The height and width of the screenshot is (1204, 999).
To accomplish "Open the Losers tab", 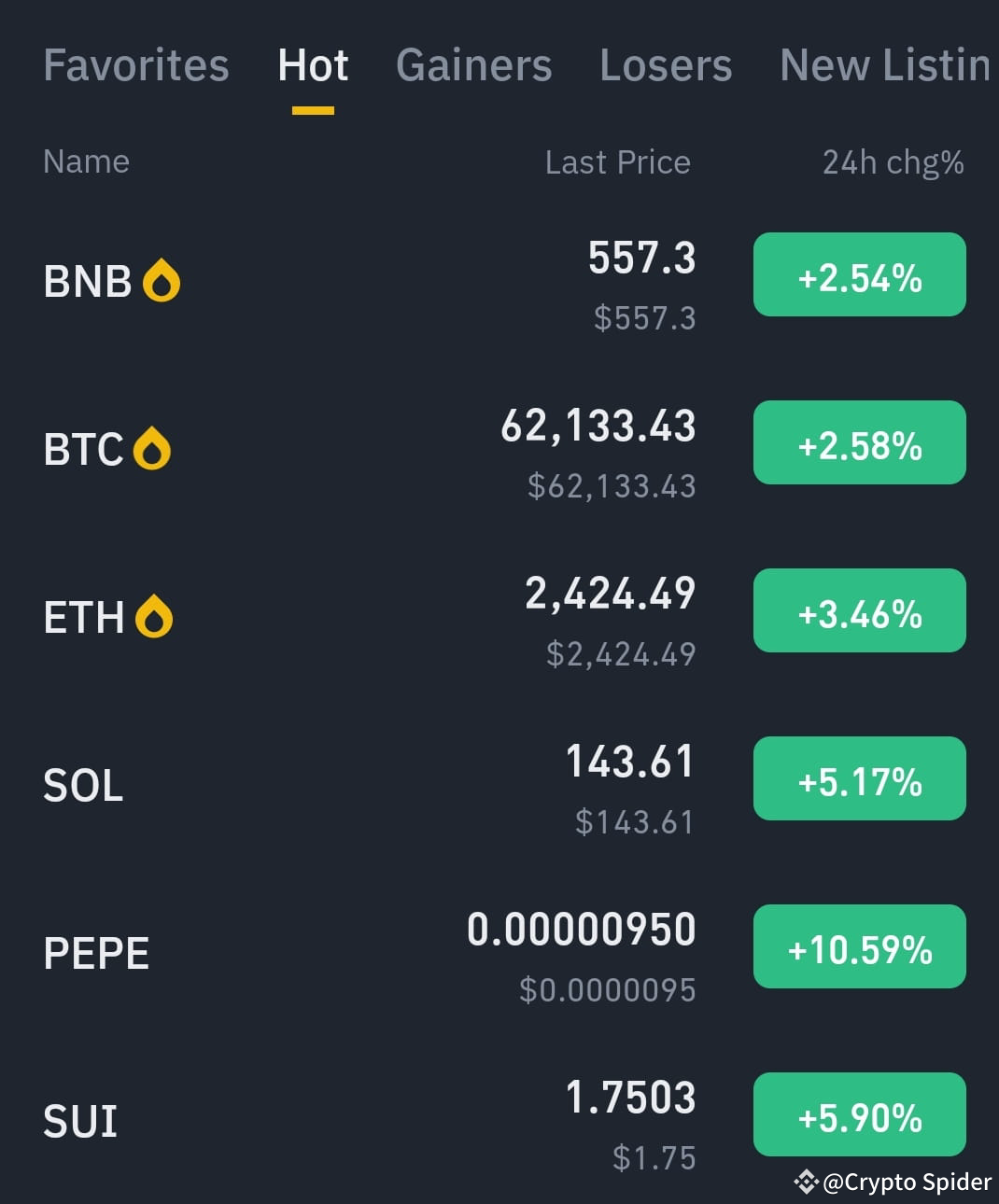I will (x=666, y=65).
